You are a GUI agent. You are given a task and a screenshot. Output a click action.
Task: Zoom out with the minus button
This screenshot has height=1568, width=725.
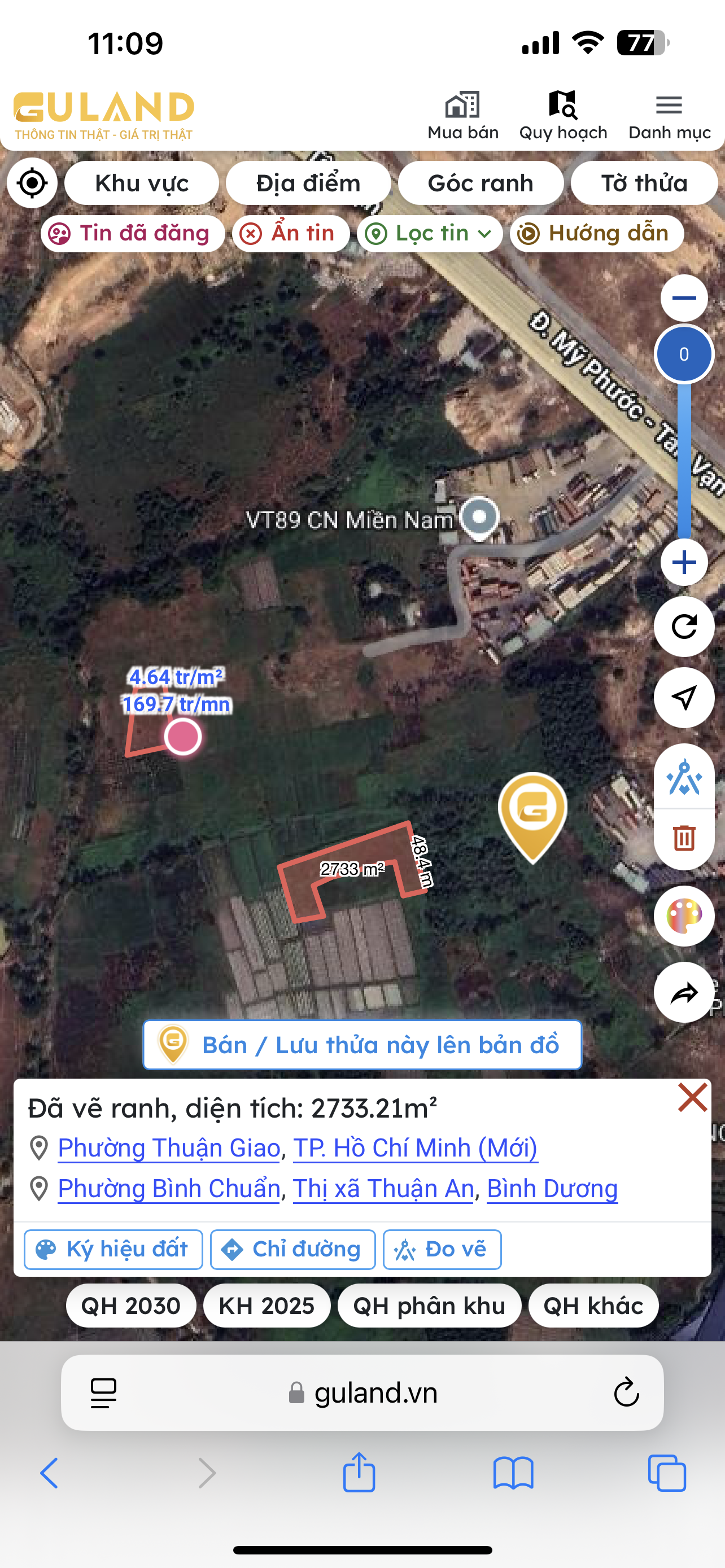tap(684, 297)
